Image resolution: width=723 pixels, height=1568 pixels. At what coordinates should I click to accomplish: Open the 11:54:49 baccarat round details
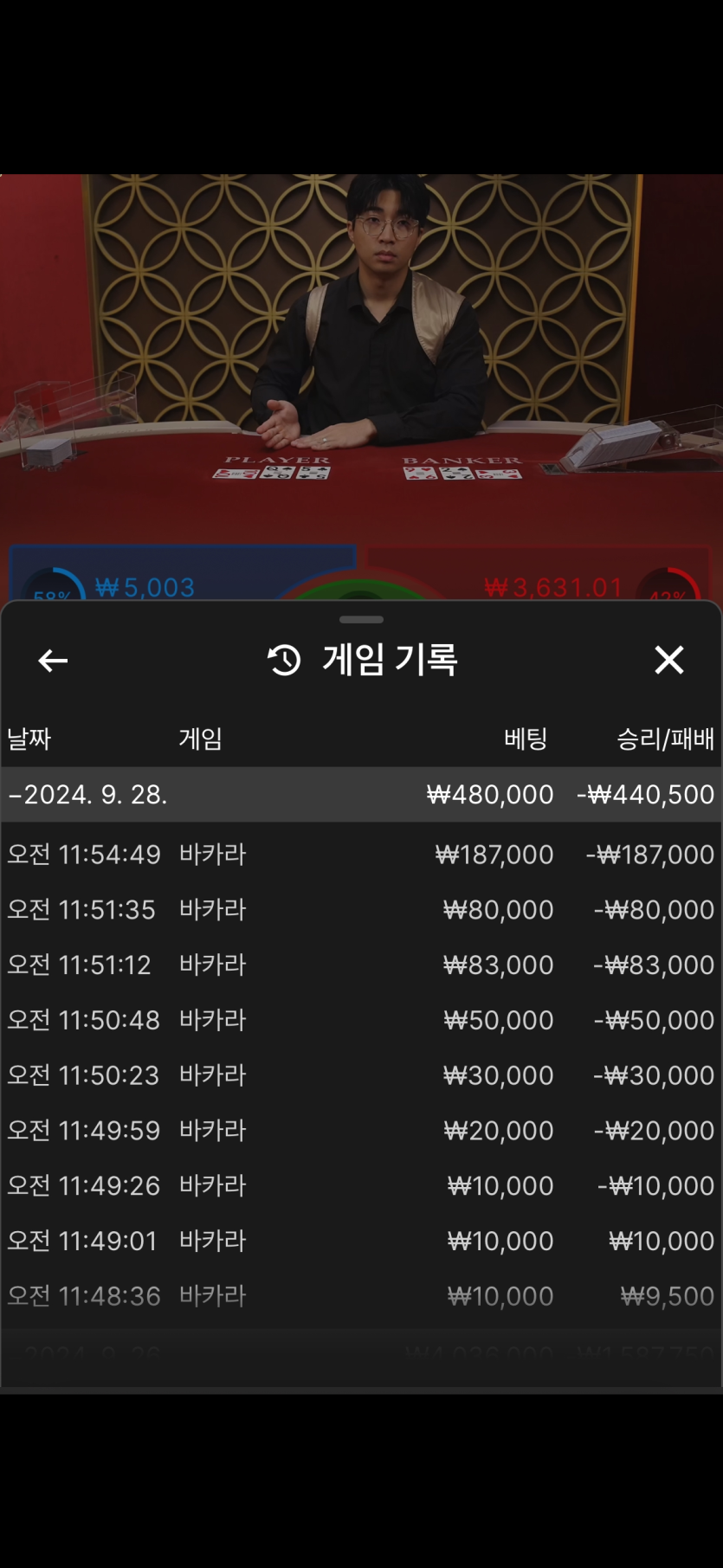(x=361, y=855)
